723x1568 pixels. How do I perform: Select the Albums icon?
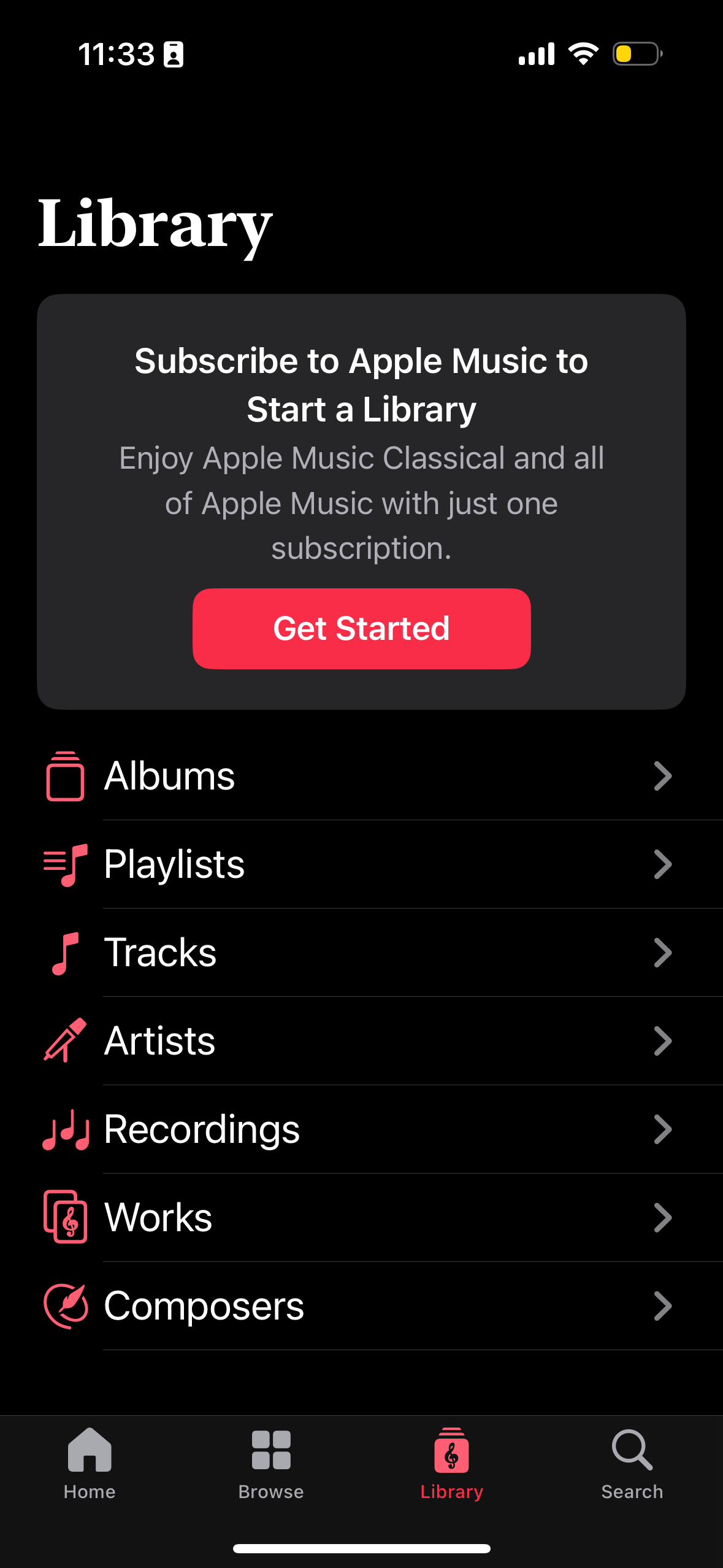click(x=66, y=775)
